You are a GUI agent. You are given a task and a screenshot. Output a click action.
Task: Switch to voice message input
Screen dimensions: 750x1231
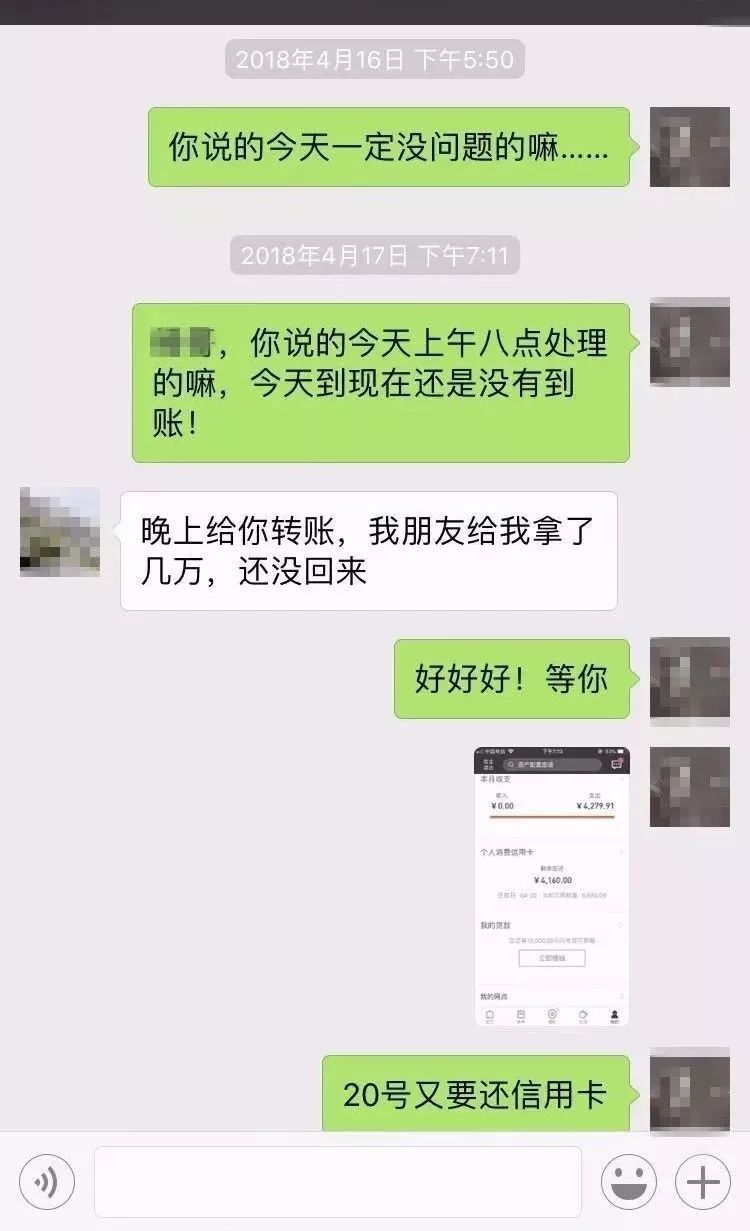tap(46, 1183)
